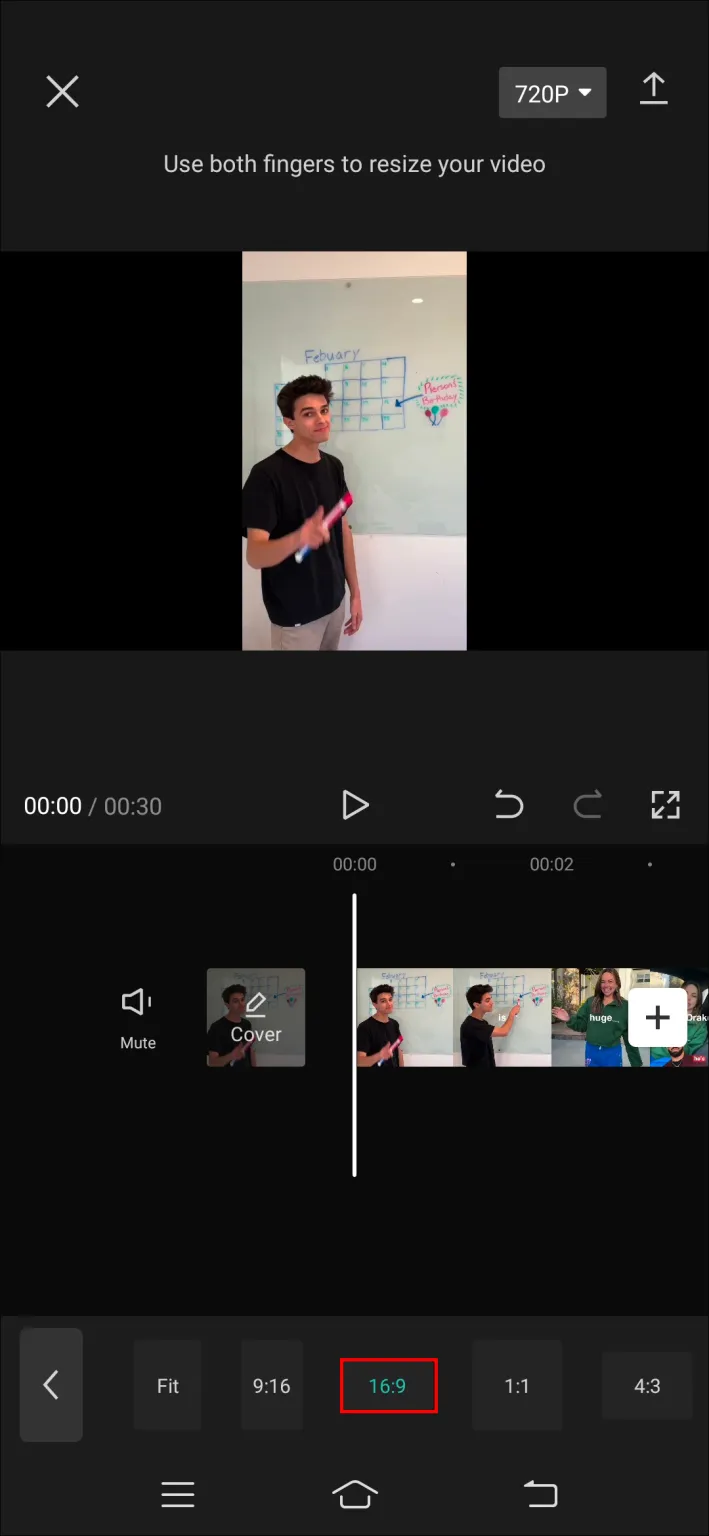Expand preview to fullscreen

pyautogui.click(x=665, y=805)
